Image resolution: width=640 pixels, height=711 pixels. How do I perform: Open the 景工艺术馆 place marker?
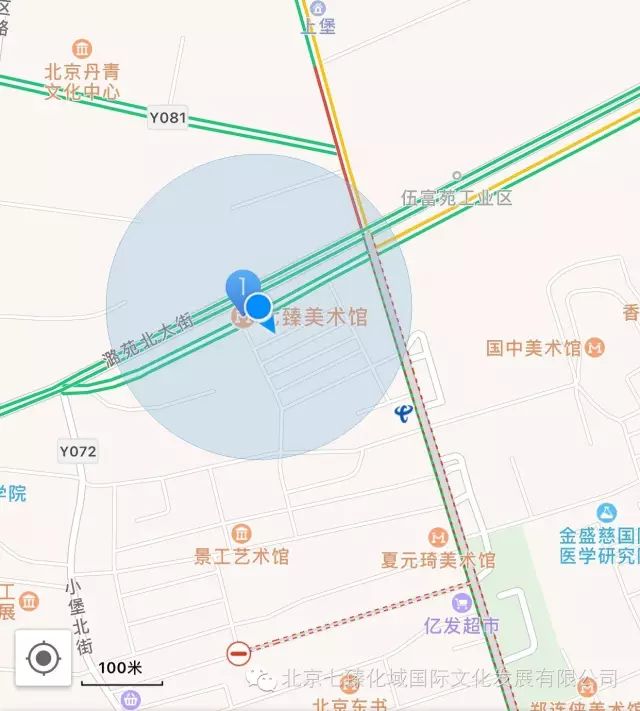pos(241,534)
